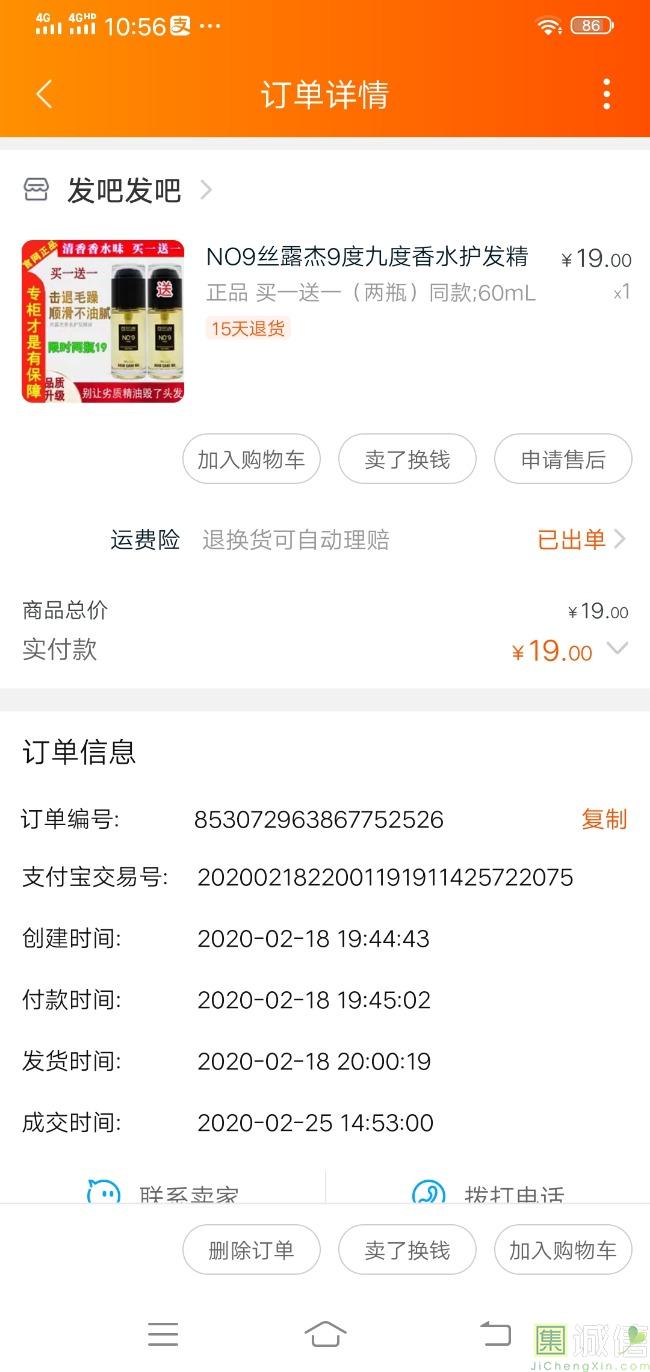
Task: Call the seller via 拨打电话
Action: point(488,1194)
